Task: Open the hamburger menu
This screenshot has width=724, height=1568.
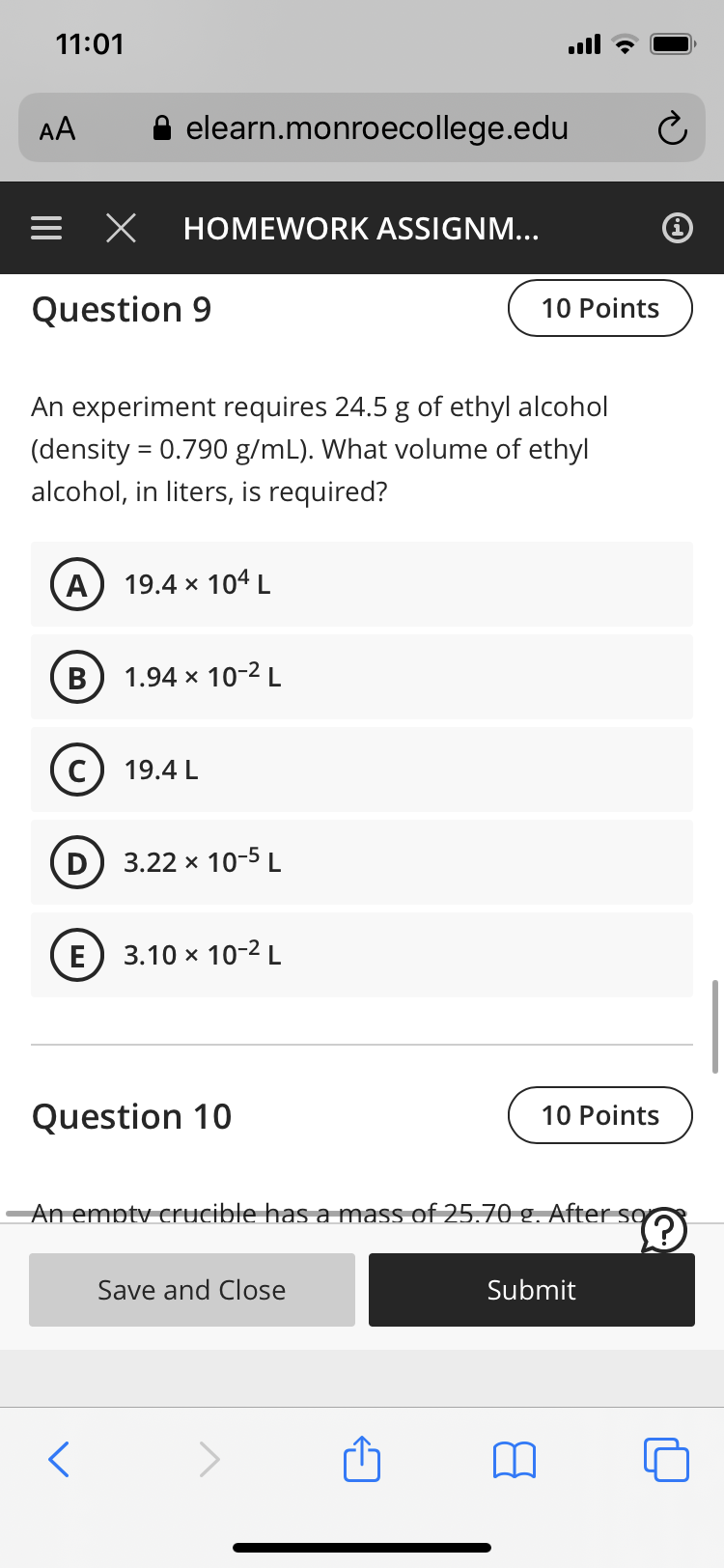Action: 46,229
